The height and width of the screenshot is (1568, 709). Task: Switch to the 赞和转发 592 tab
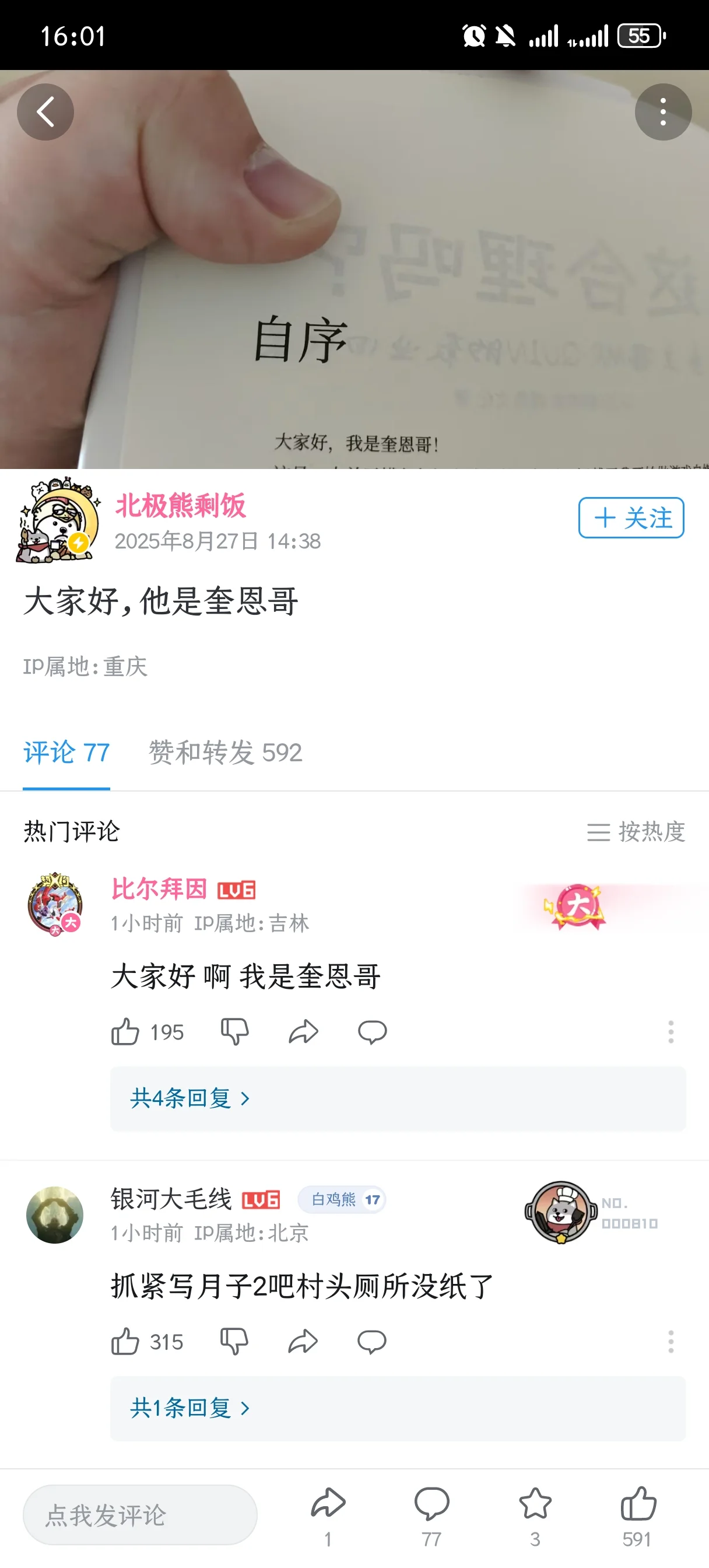click(x=225, y=753)
